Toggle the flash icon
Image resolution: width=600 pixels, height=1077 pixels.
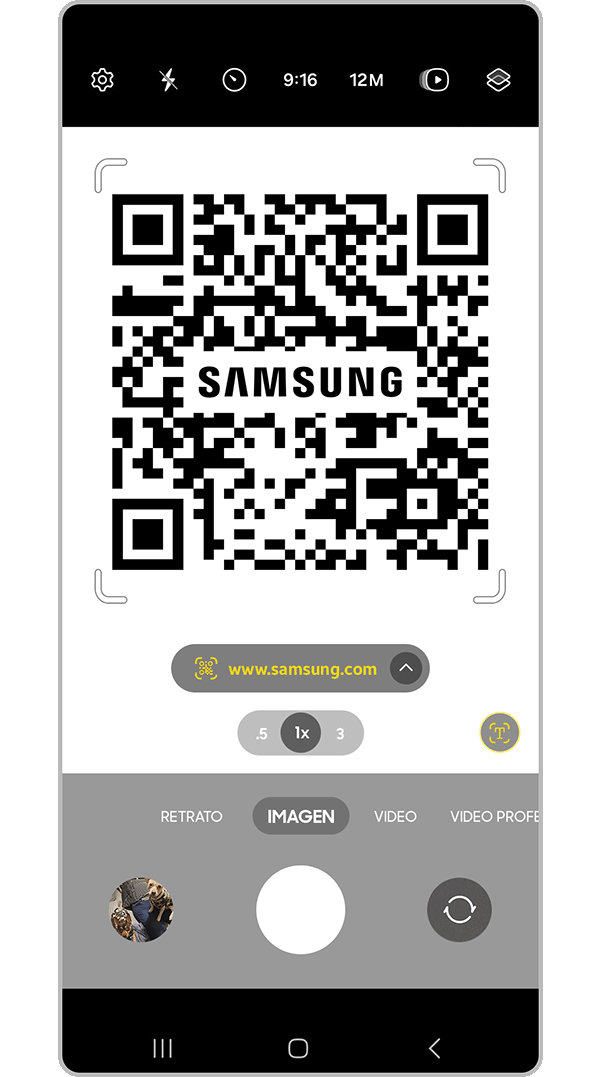pyautogui.click(x=169, y=80)
